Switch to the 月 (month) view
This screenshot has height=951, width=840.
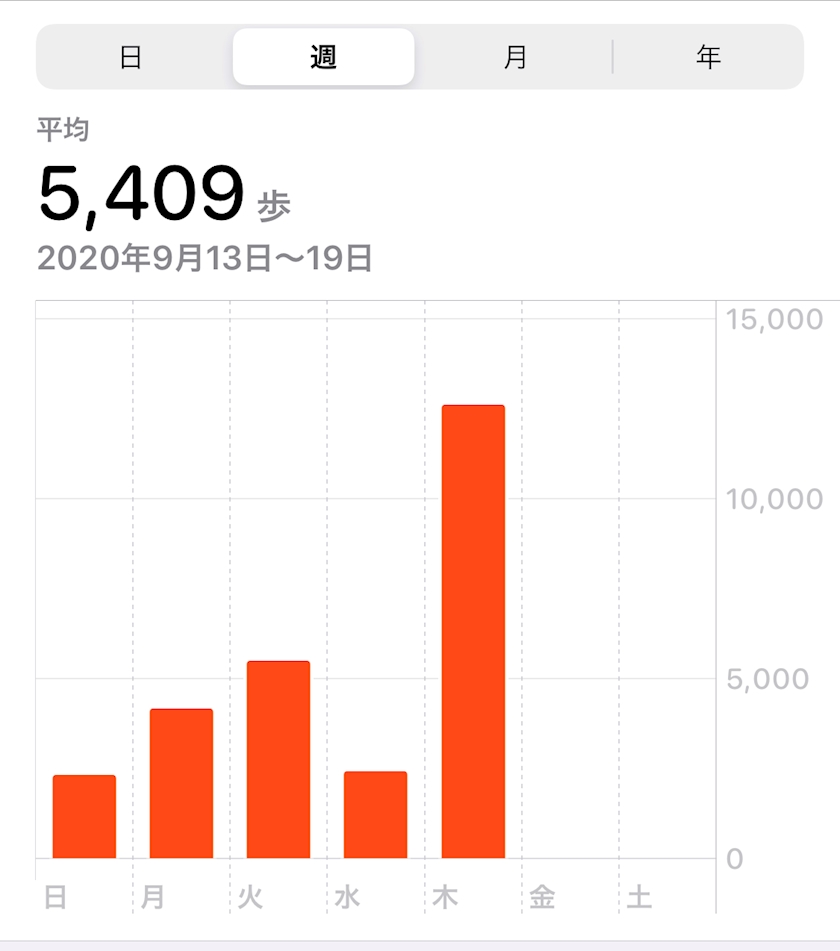click(516, 57)
